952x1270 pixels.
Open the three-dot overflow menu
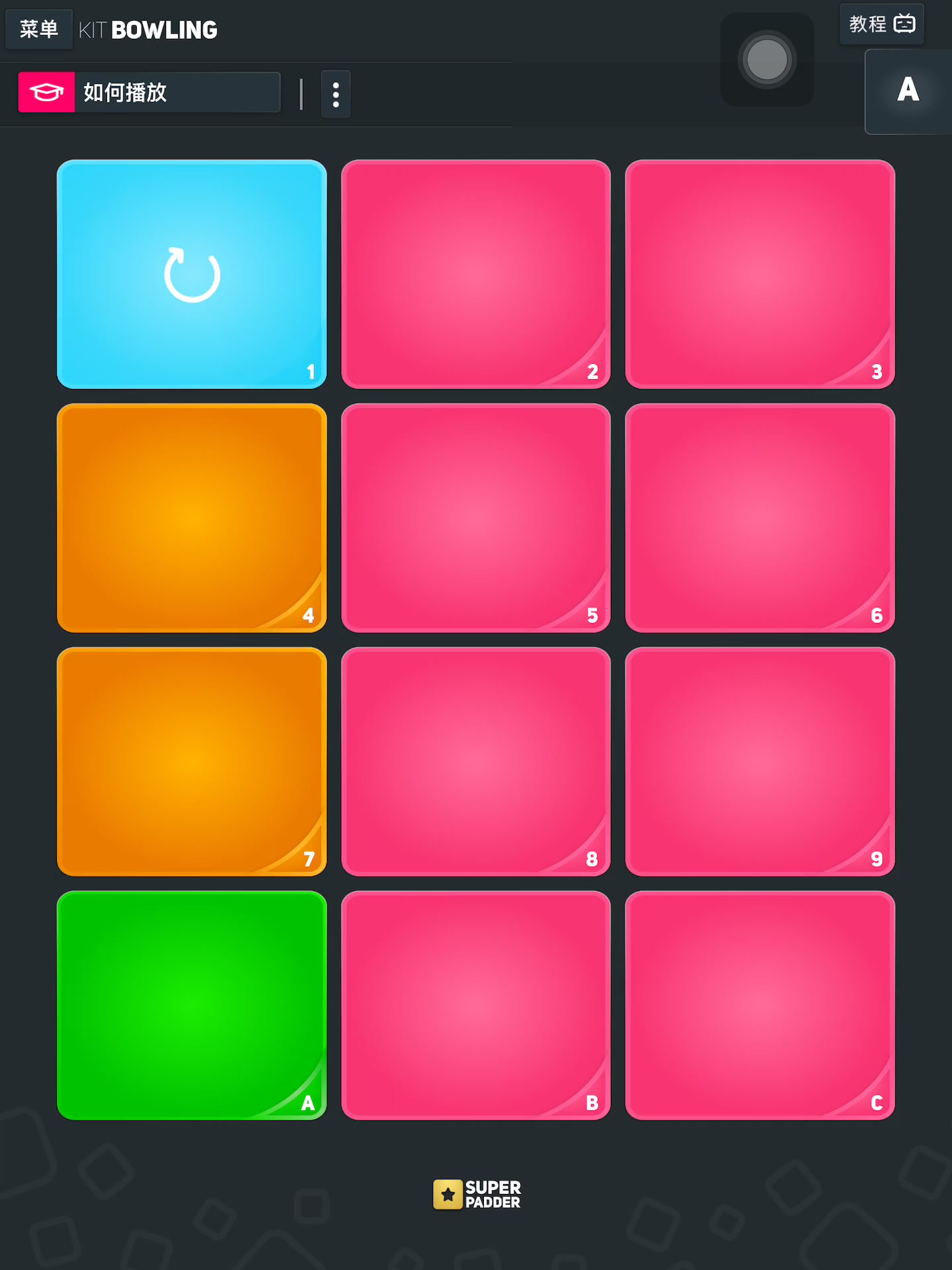click(336, 95)
